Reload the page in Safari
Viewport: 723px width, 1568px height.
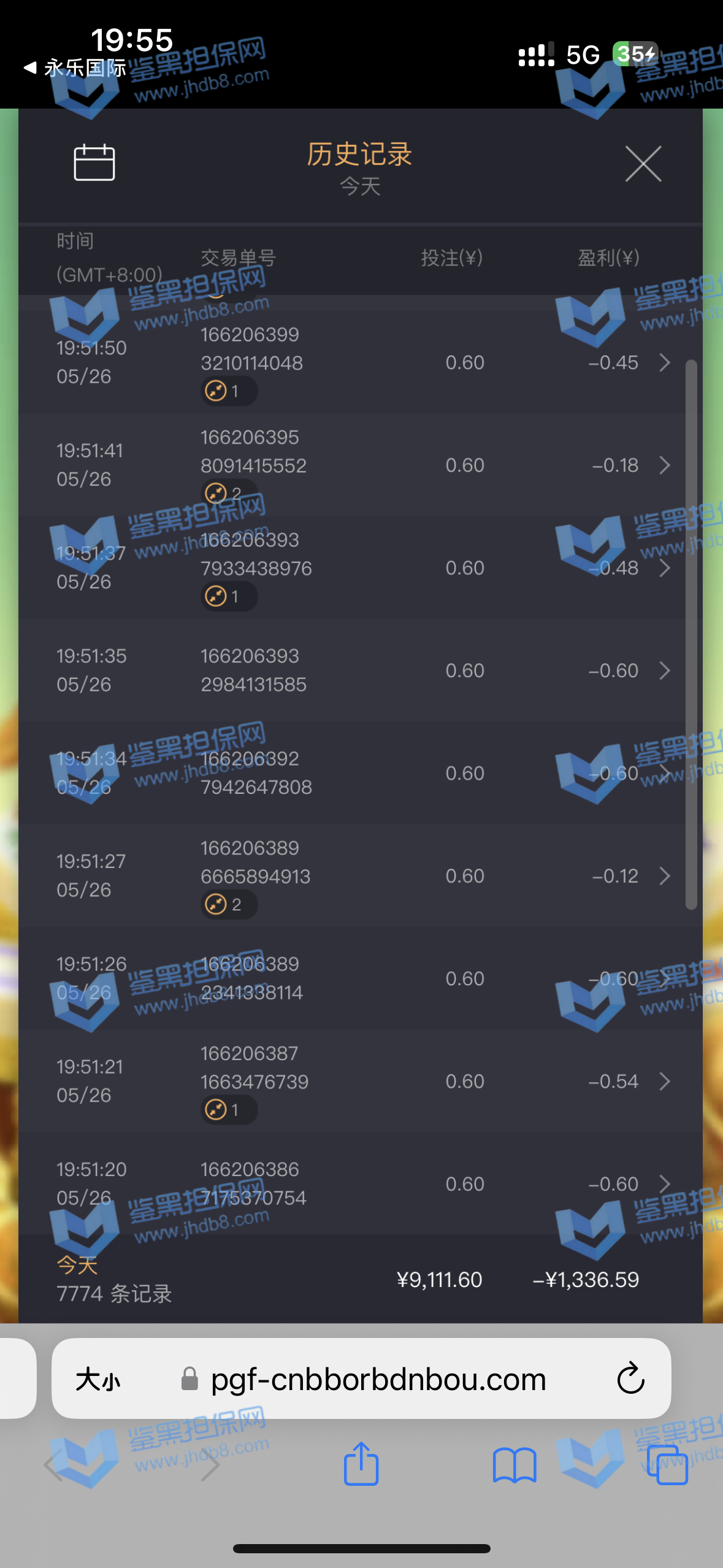630,1379
